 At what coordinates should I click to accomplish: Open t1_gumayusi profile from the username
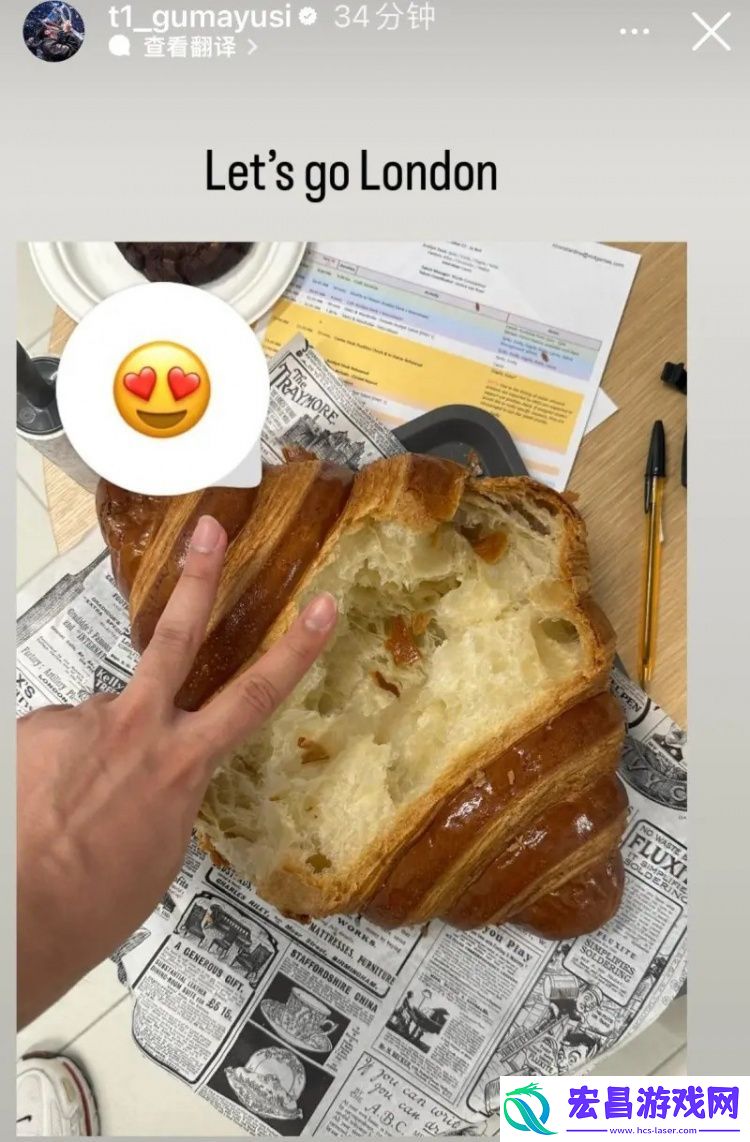(198, 16)
